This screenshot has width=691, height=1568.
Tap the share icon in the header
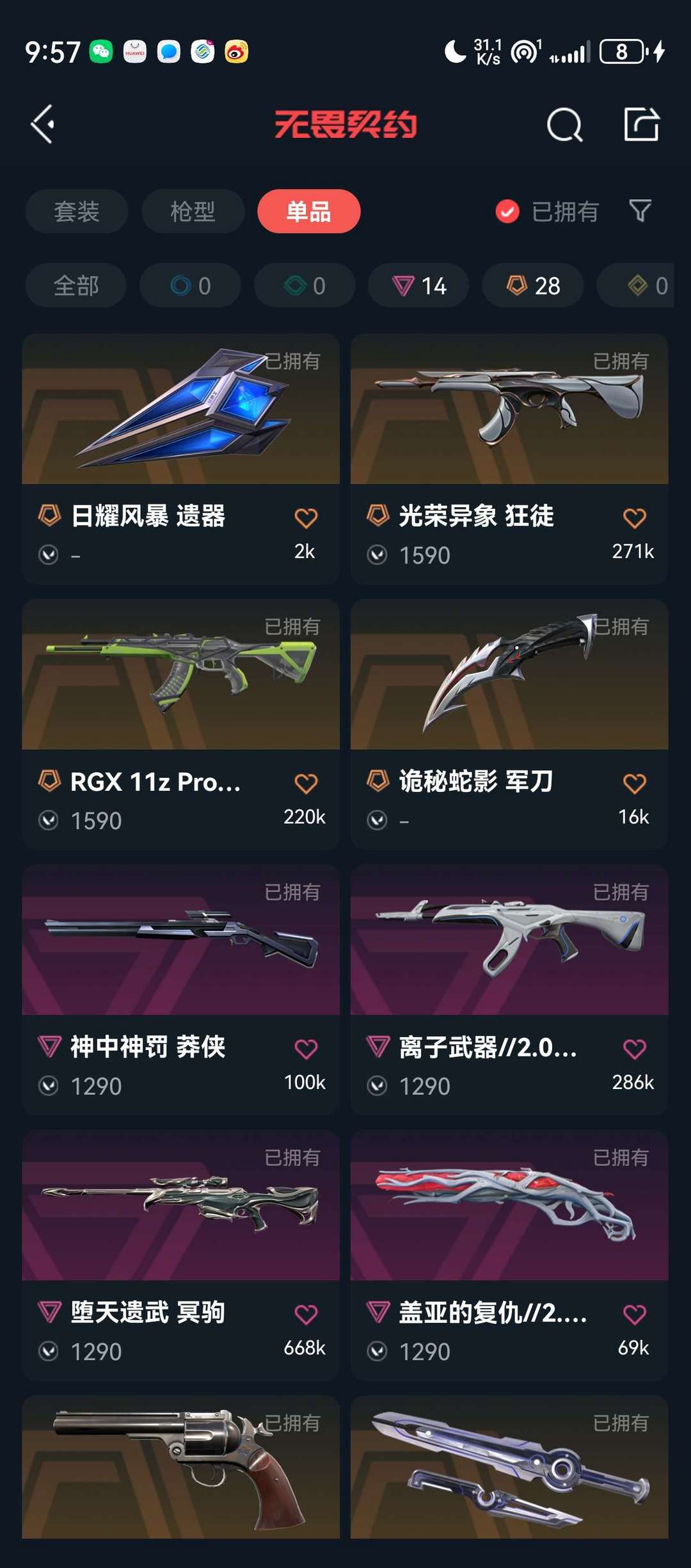click(641, 124)
